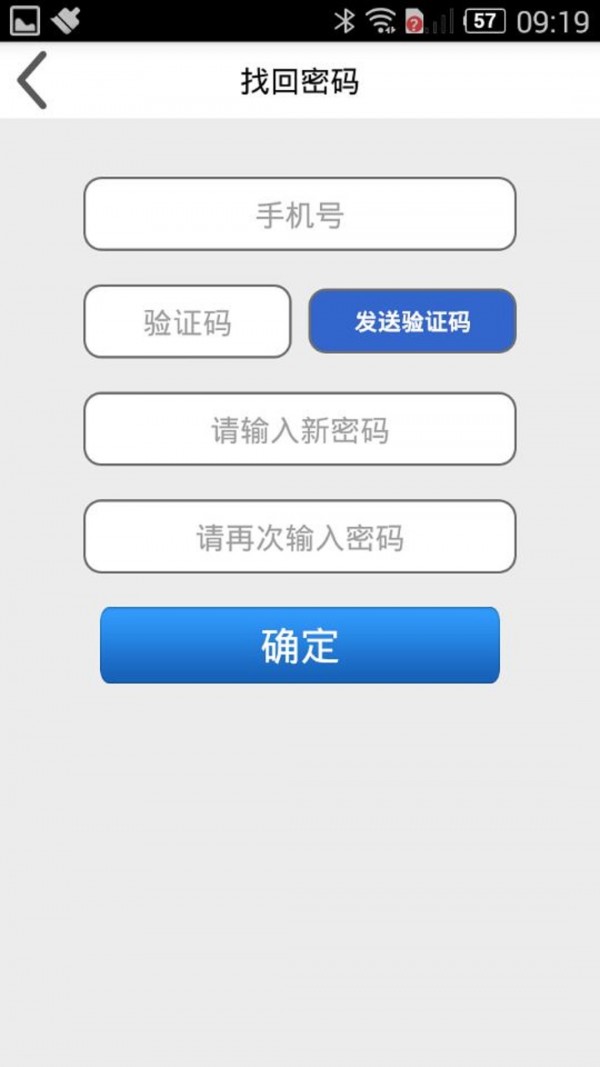Tap the 手机号 phone number field
Viewport: 600px width, 1067px height.
pos(300,214)
